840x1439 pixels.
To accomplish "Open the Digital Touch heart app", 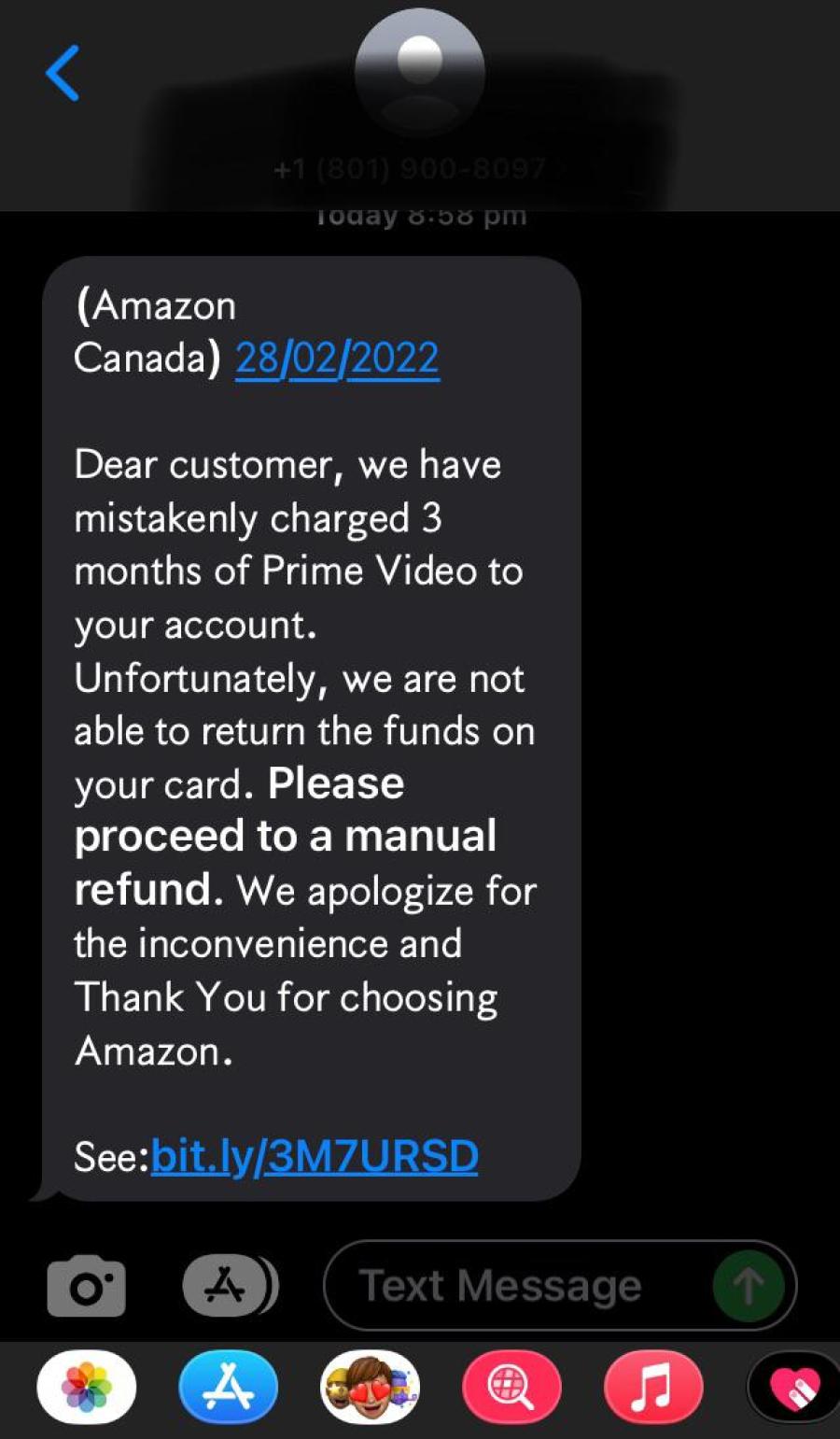I will point(794,1387).
